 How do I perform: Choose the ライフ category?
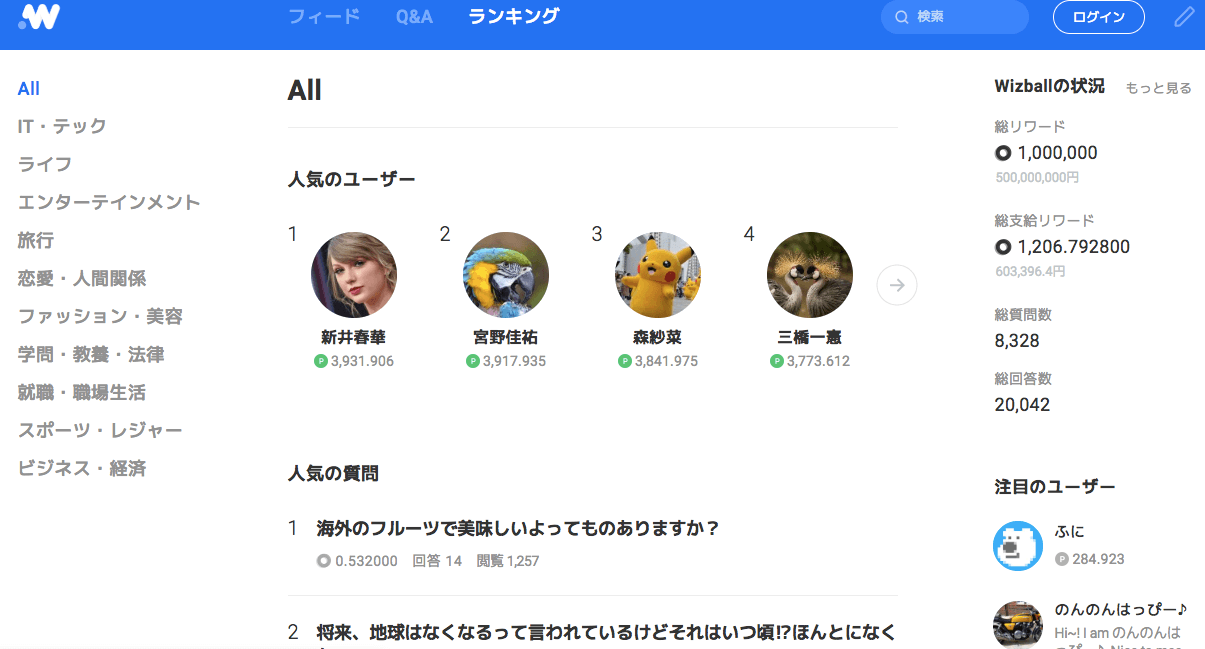pos(45,164)
